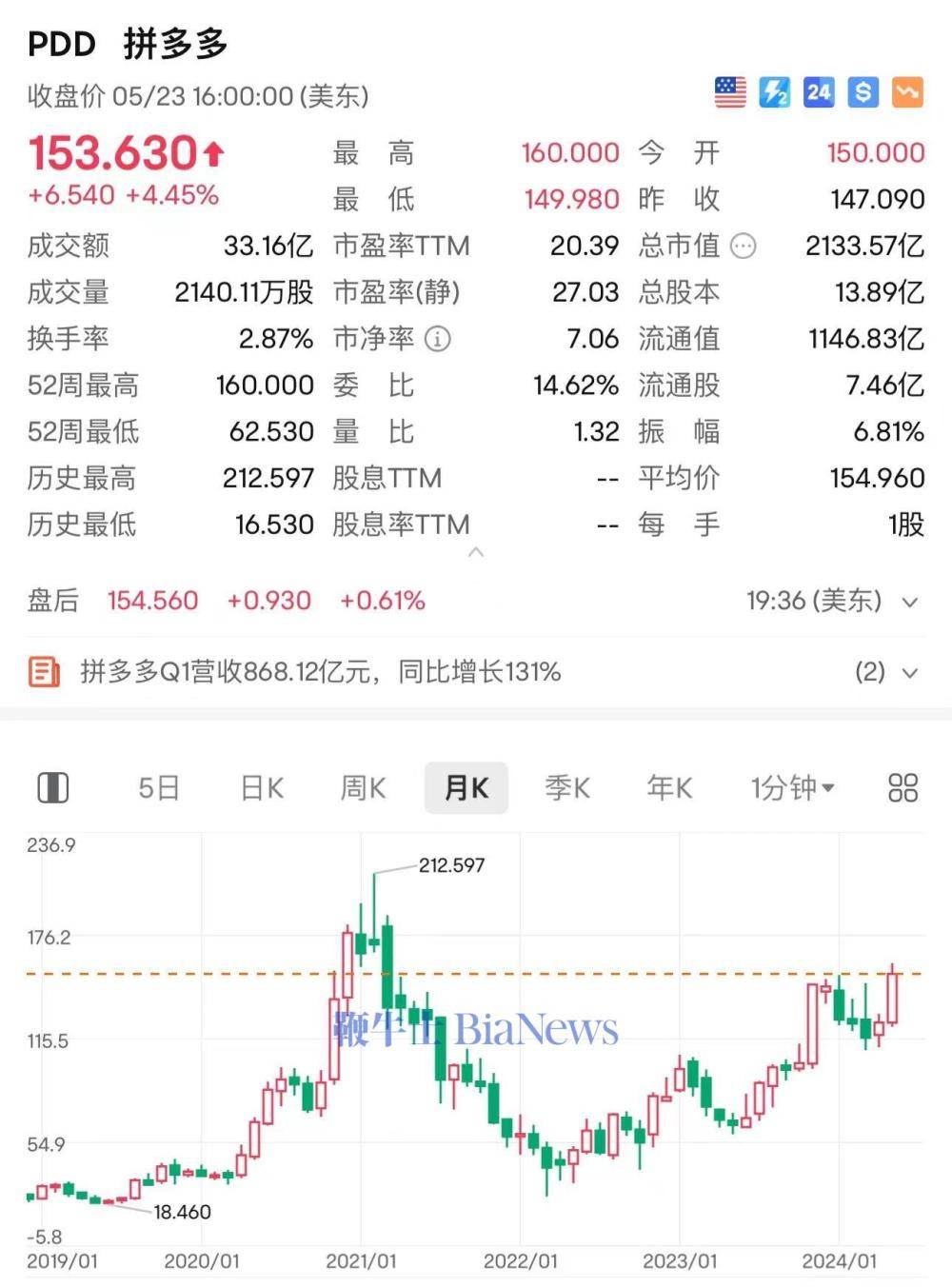Select the 5日 five-day chart tab

(159, 788)
